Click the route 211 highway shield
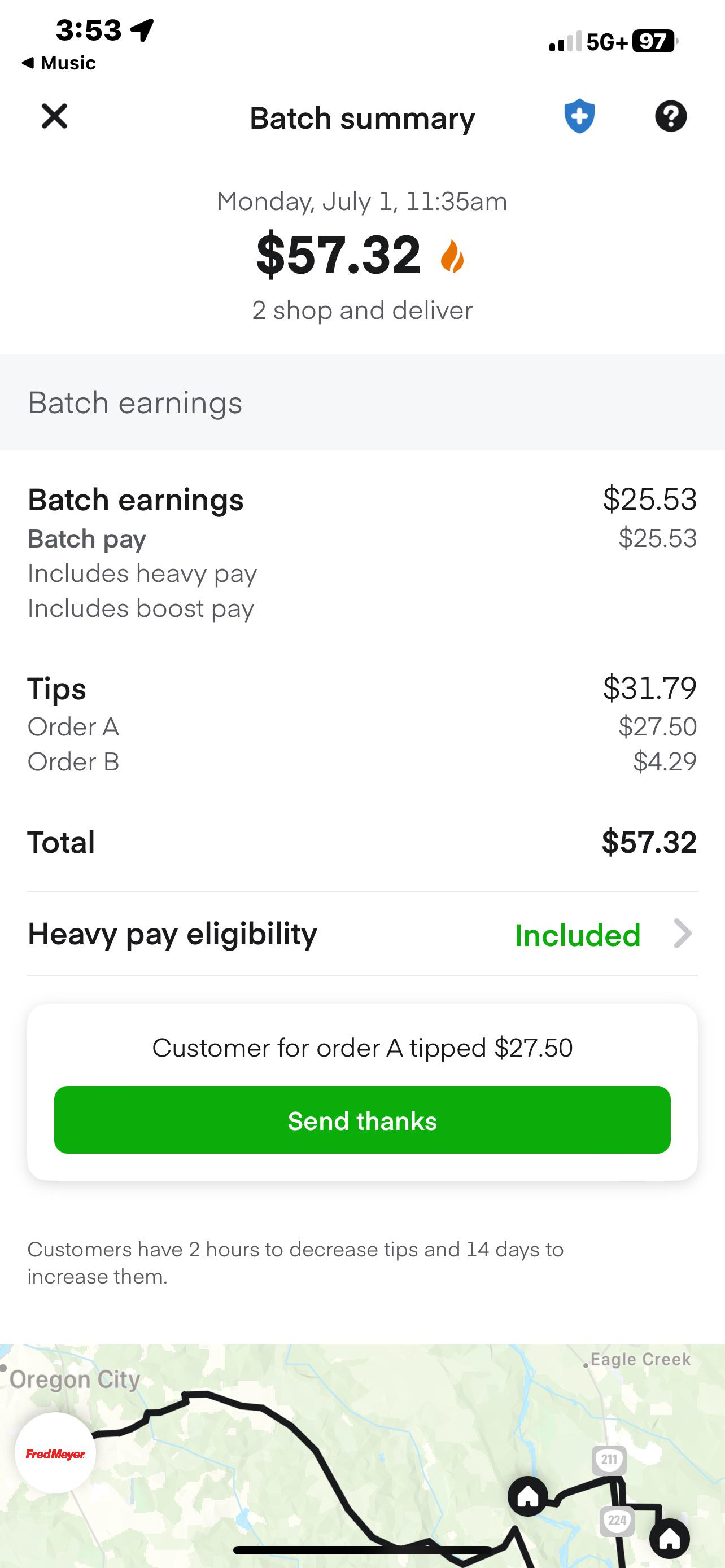The image size is (725, 1568). point(609,1459)
